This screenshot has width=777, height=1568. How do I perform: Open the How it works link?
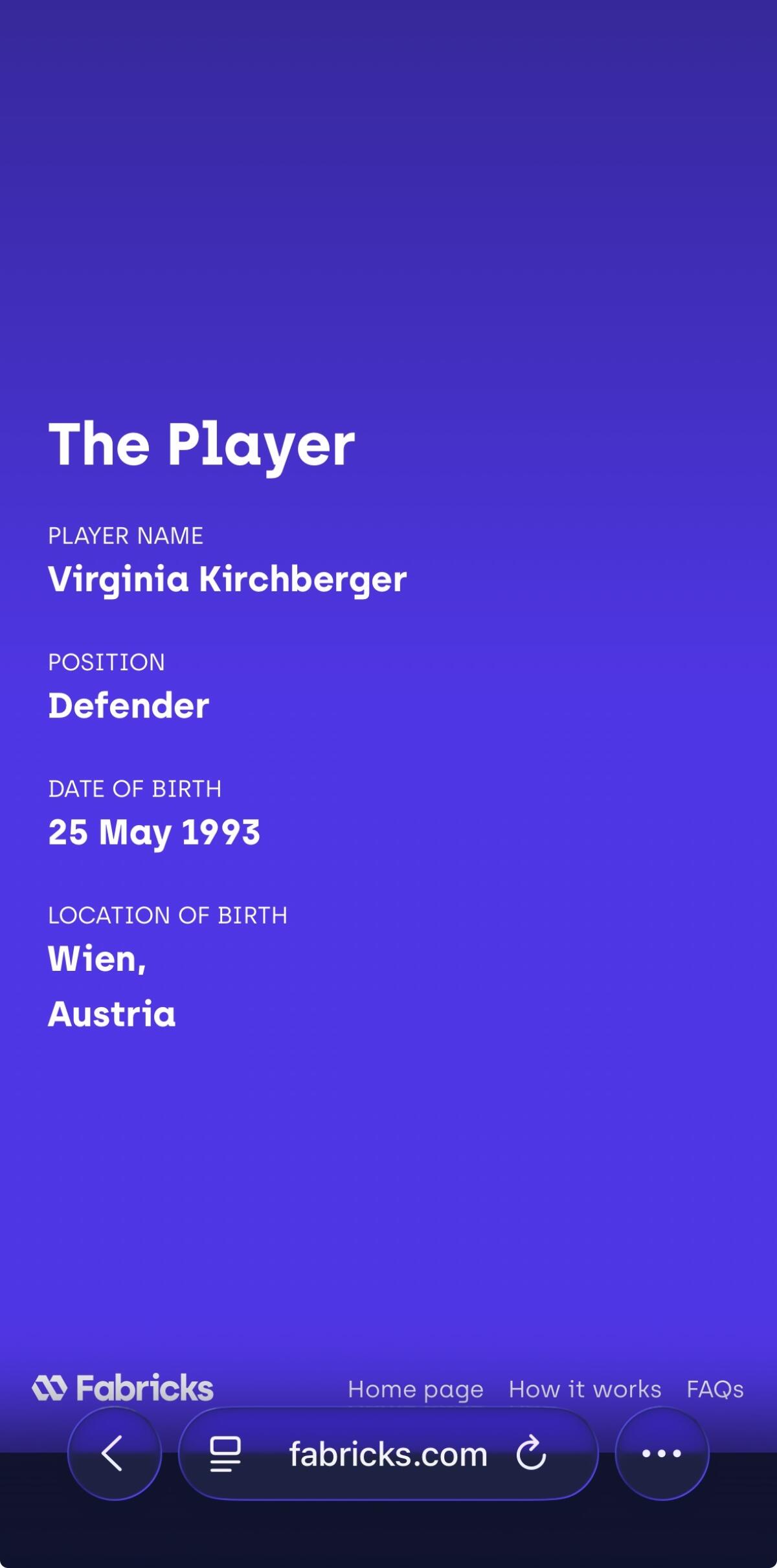pos(585,1389)
